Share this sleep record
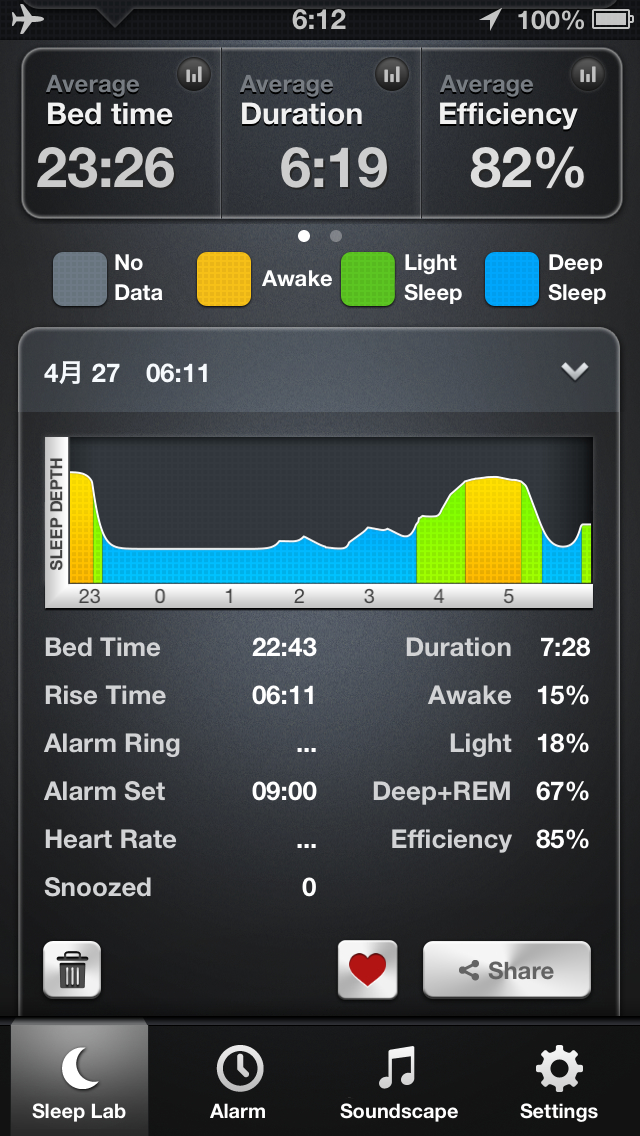This screenshot has width=640, height=1136. (506, 969)
